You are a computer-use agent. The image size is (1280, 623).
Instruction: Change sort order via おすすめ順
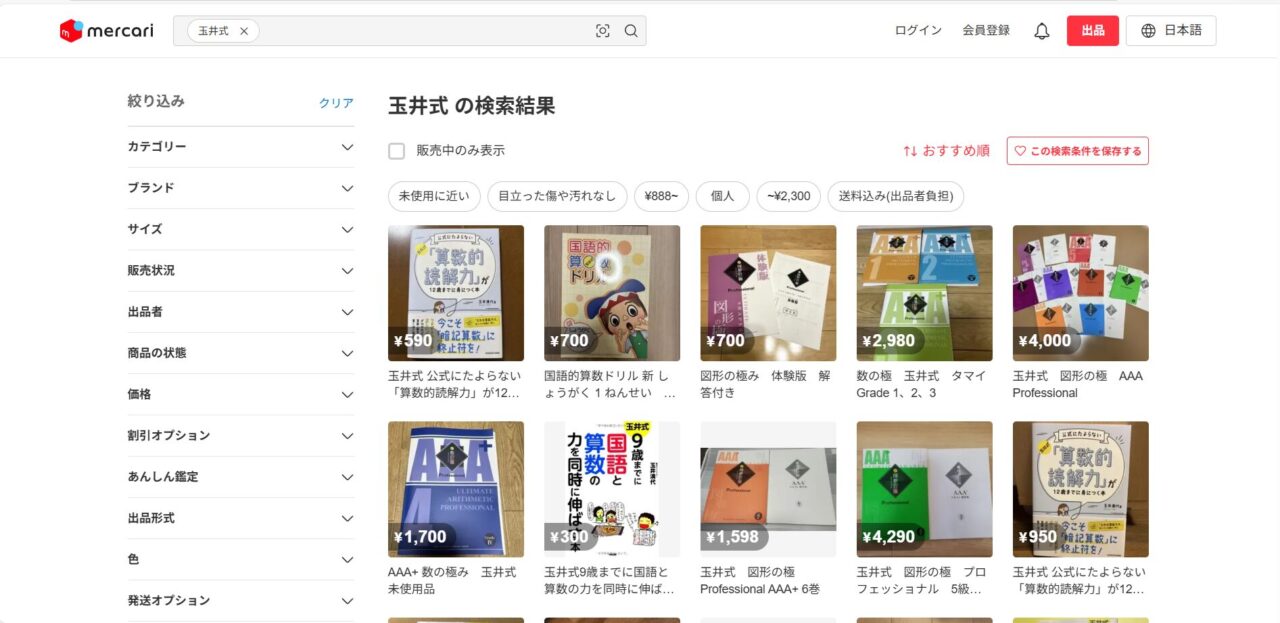click(x=946, y=151)
